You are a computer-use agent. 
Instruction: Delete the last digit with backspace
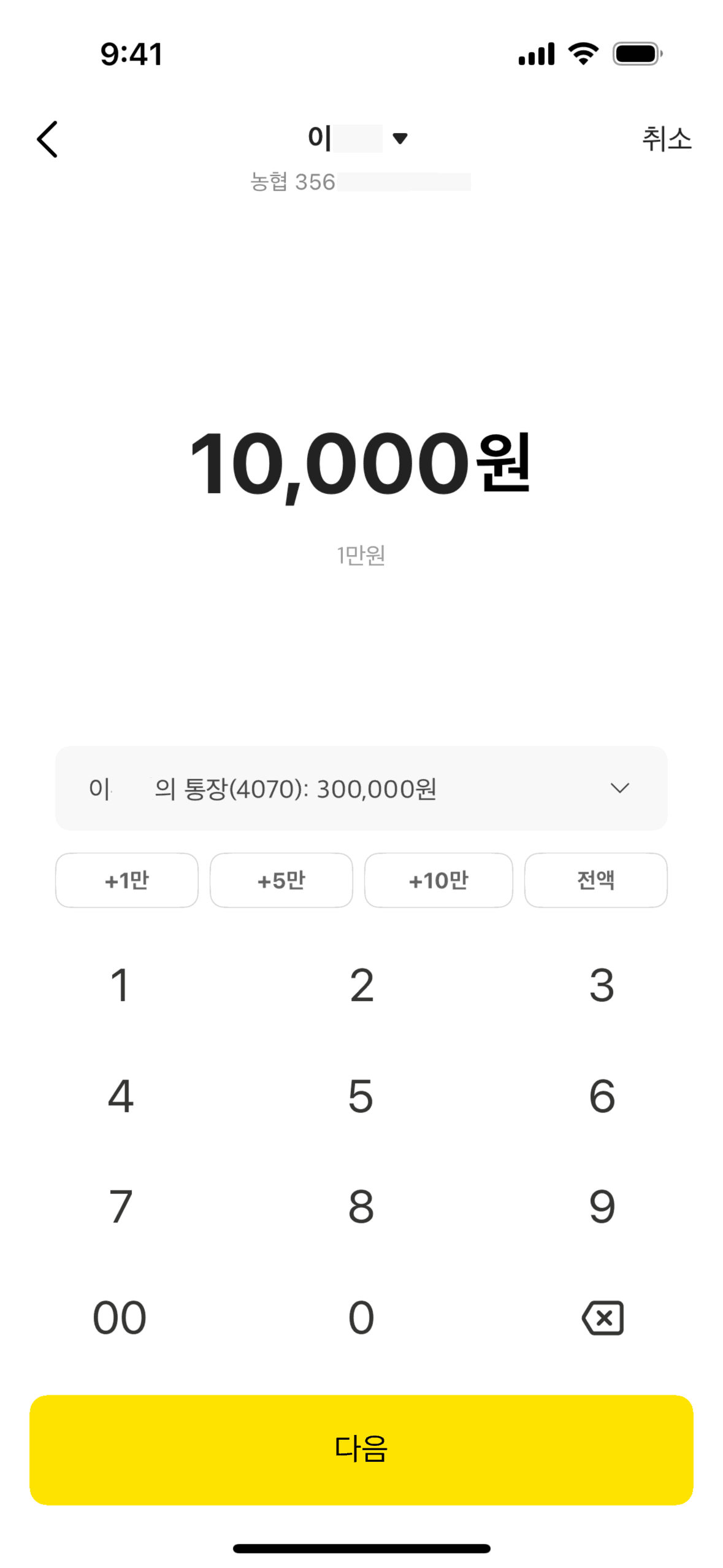tap(603, 1317)
